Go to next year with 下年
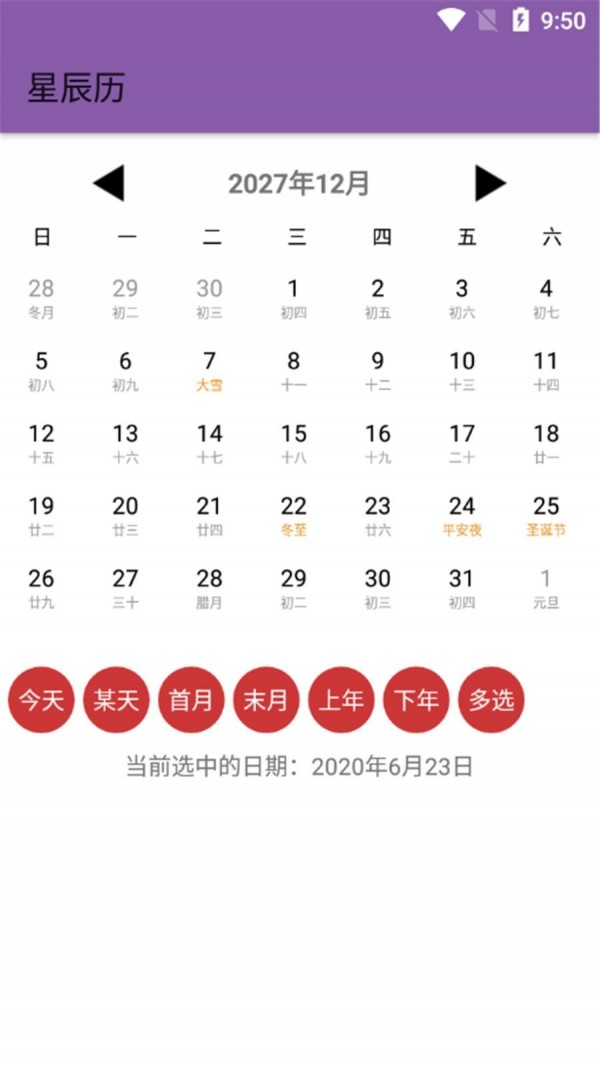The width and height of the screenshot is (600, 1067). [416, 700]
